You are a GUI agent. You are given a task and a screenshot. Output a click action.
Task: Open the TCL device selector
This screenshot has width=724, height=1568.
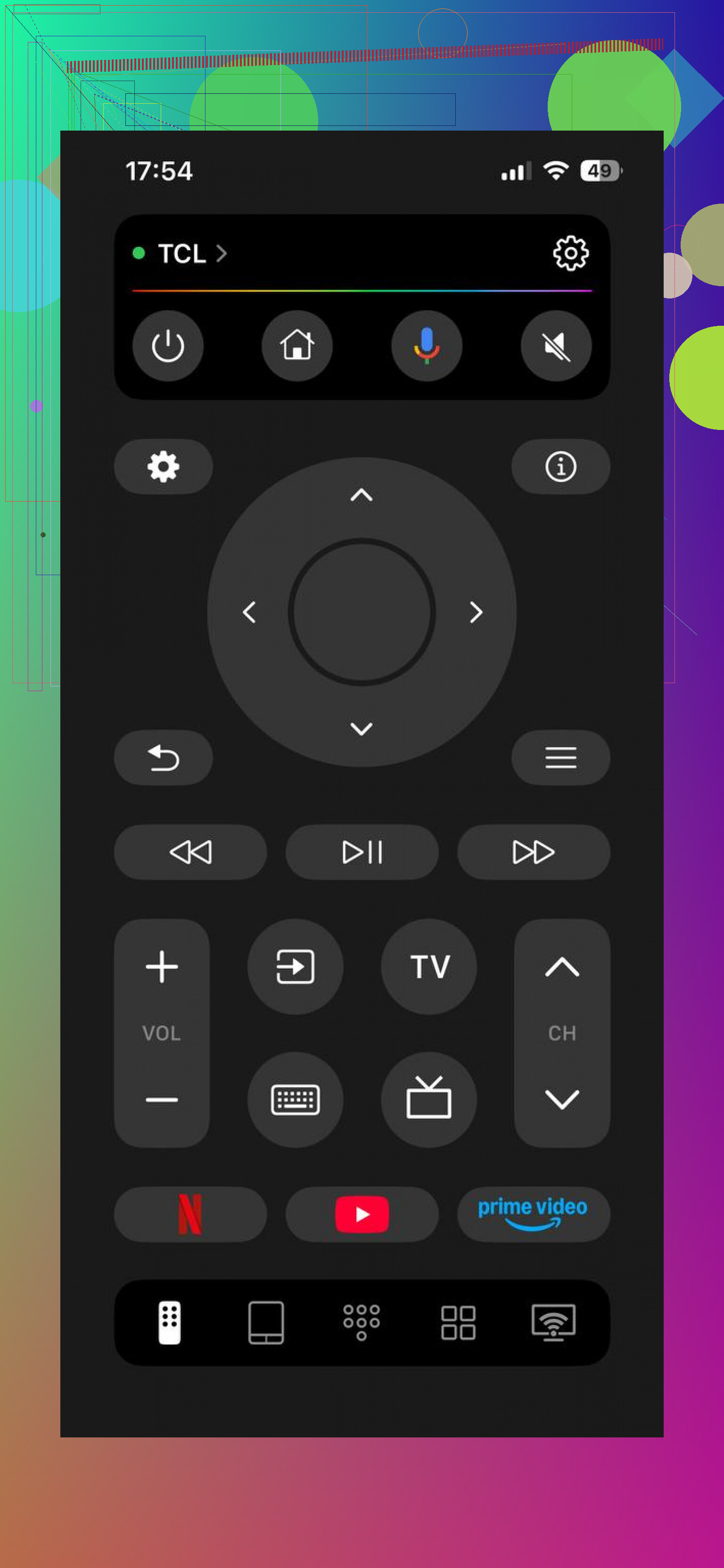click(x=180, y=253)
